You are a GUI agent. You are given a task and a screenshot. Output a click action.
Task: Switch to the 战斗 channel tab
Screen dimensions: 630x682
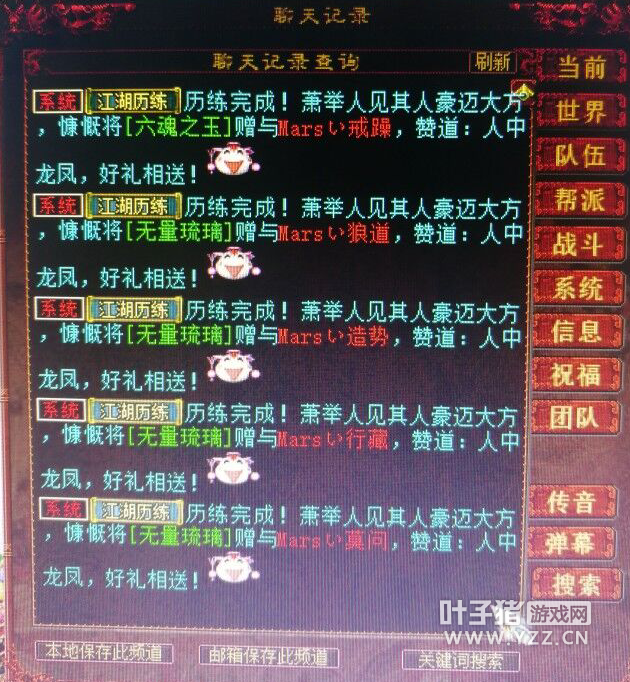[x=580, y=243]
